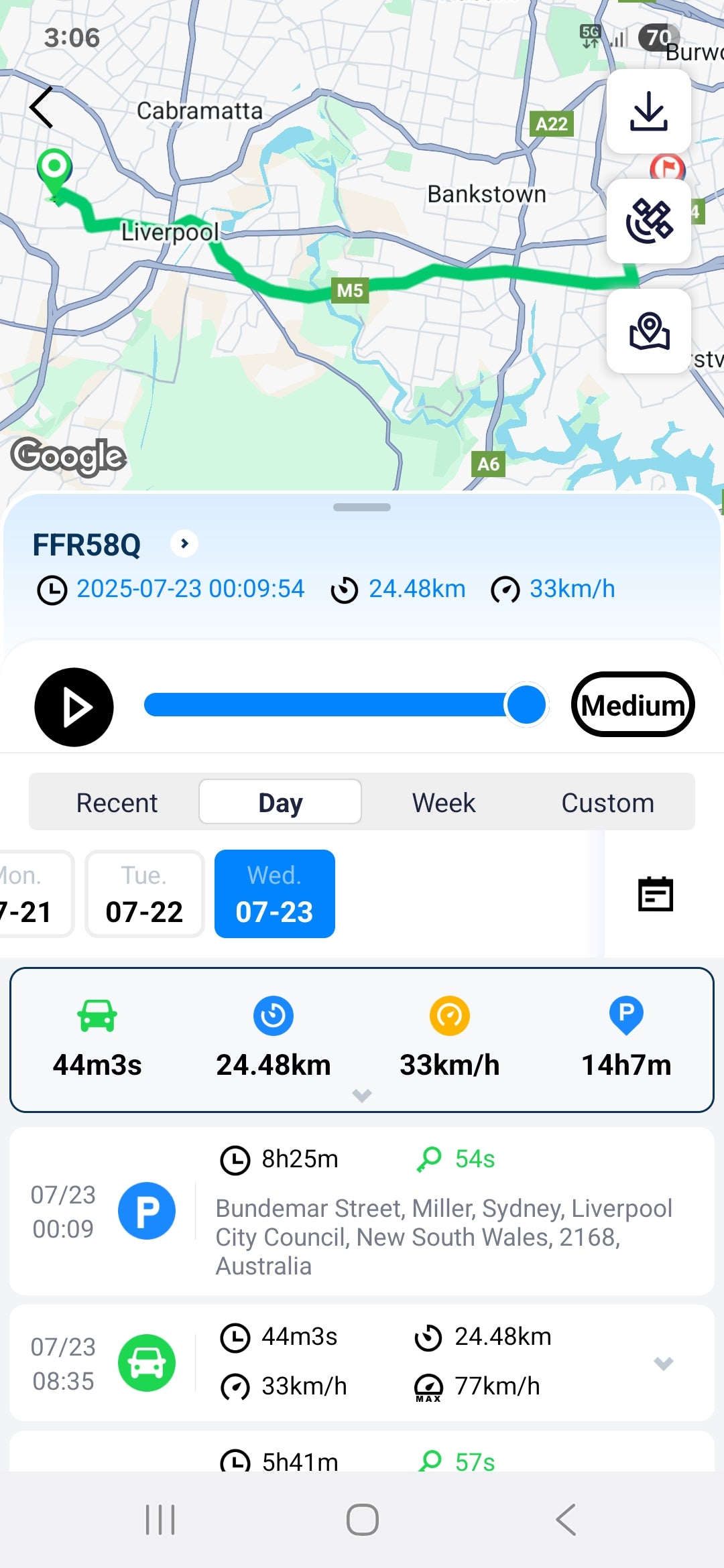Open the map location marker option
Screen dimensions: 724x1568
648,331
